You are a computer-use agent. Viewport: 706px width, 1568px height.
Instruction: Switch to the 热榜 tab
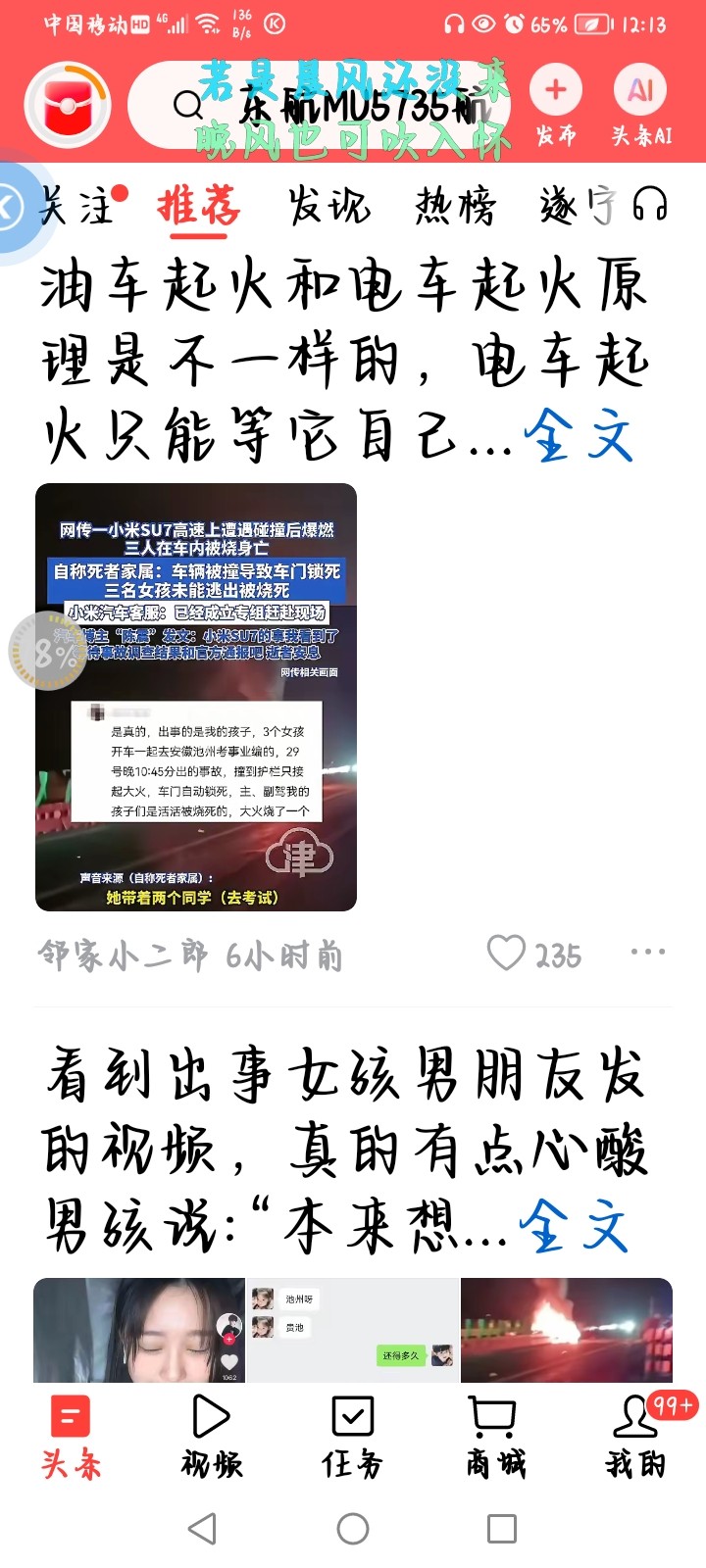[456, 206]
